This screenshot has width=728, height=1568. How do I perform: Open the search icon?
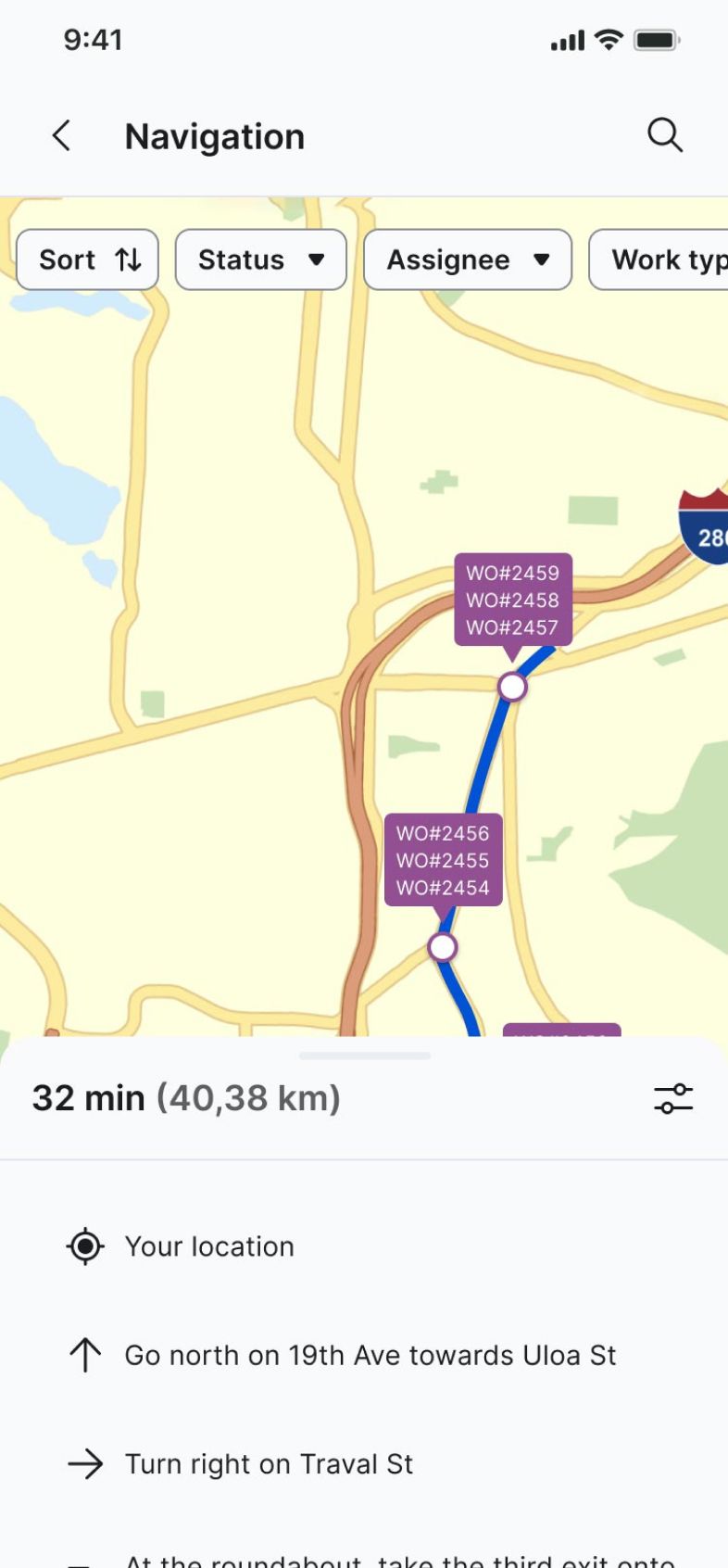tap(664, 135)
